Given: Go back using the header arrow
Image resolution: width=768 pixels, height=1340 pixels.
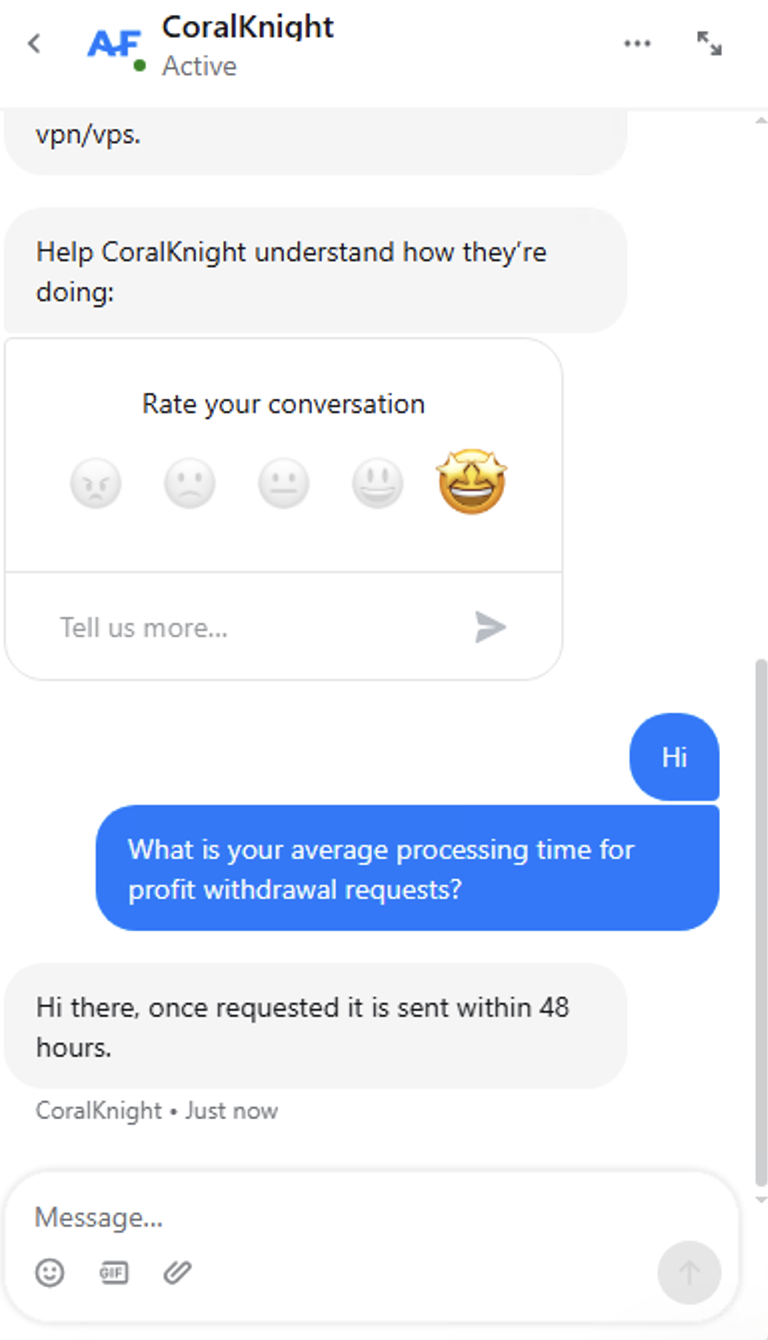Looking at the screenshot, I should (34, 44).
